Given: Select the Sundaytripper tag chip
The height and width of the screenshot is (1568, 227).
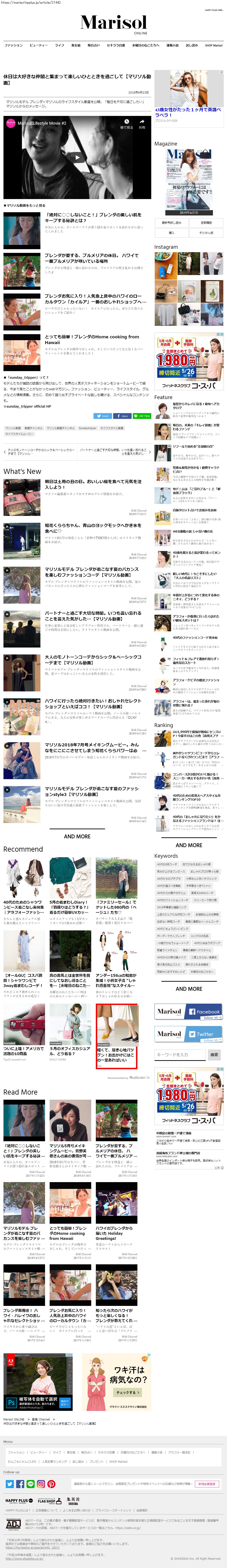Looking at the screenshot, I should (x=87, y=428).
